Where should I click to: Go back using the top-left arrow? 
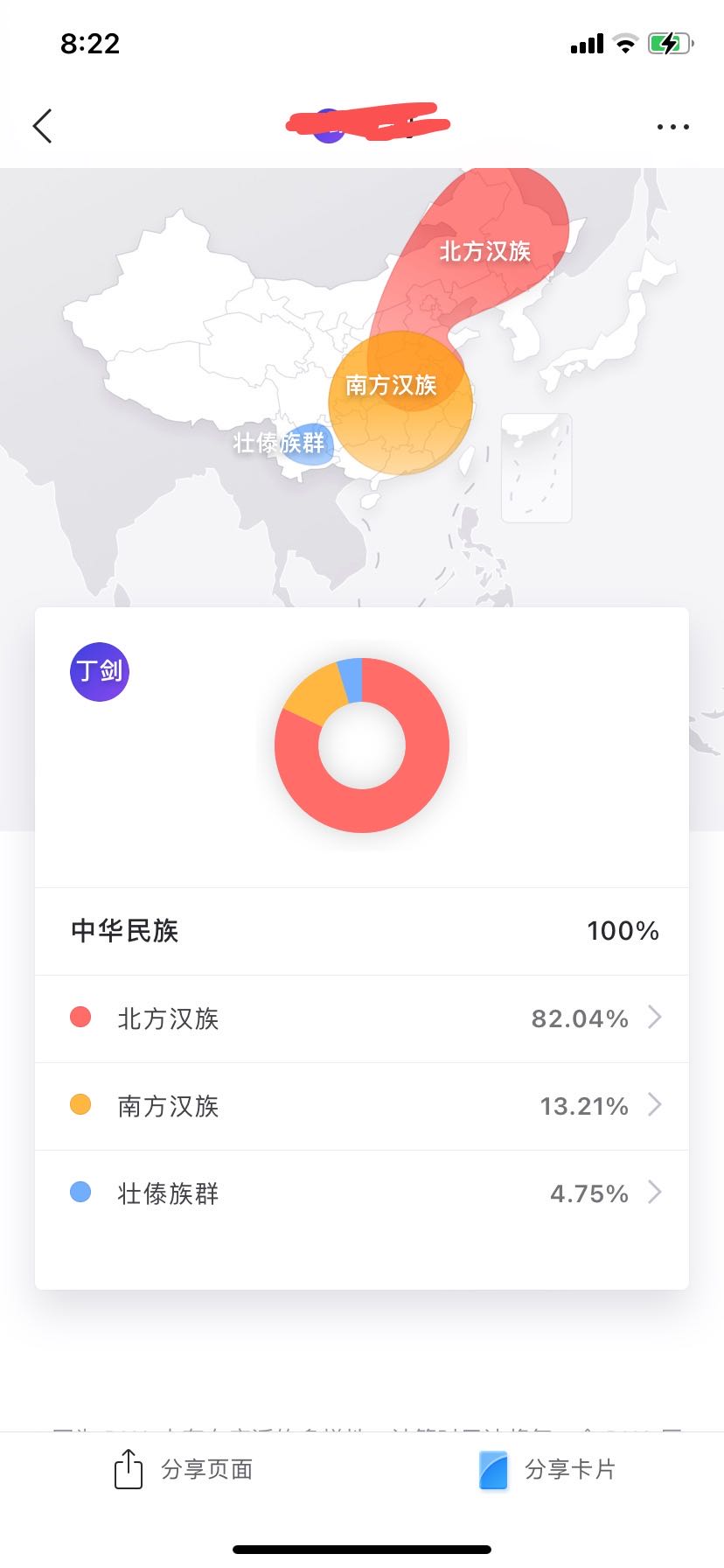(x=42, y=126)
